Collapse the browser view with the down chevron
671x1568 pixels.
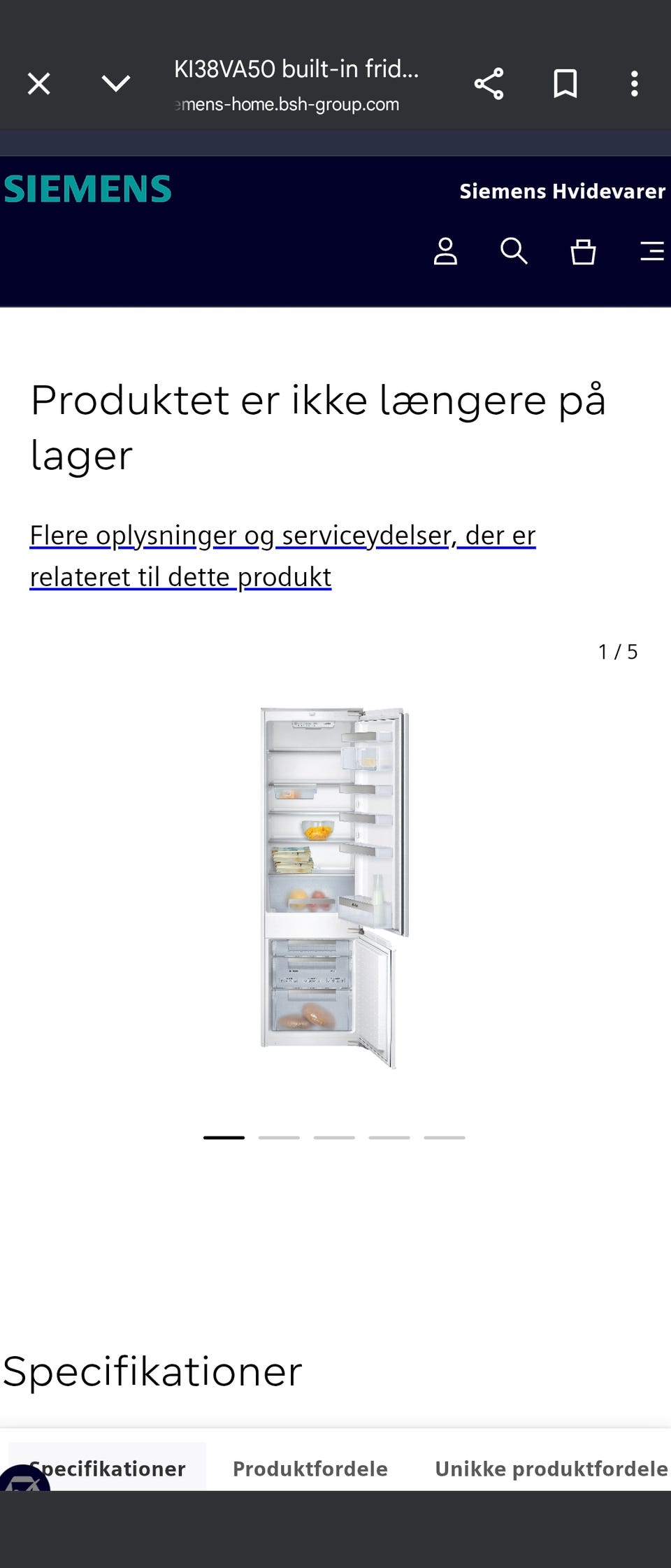click(117, 83)
